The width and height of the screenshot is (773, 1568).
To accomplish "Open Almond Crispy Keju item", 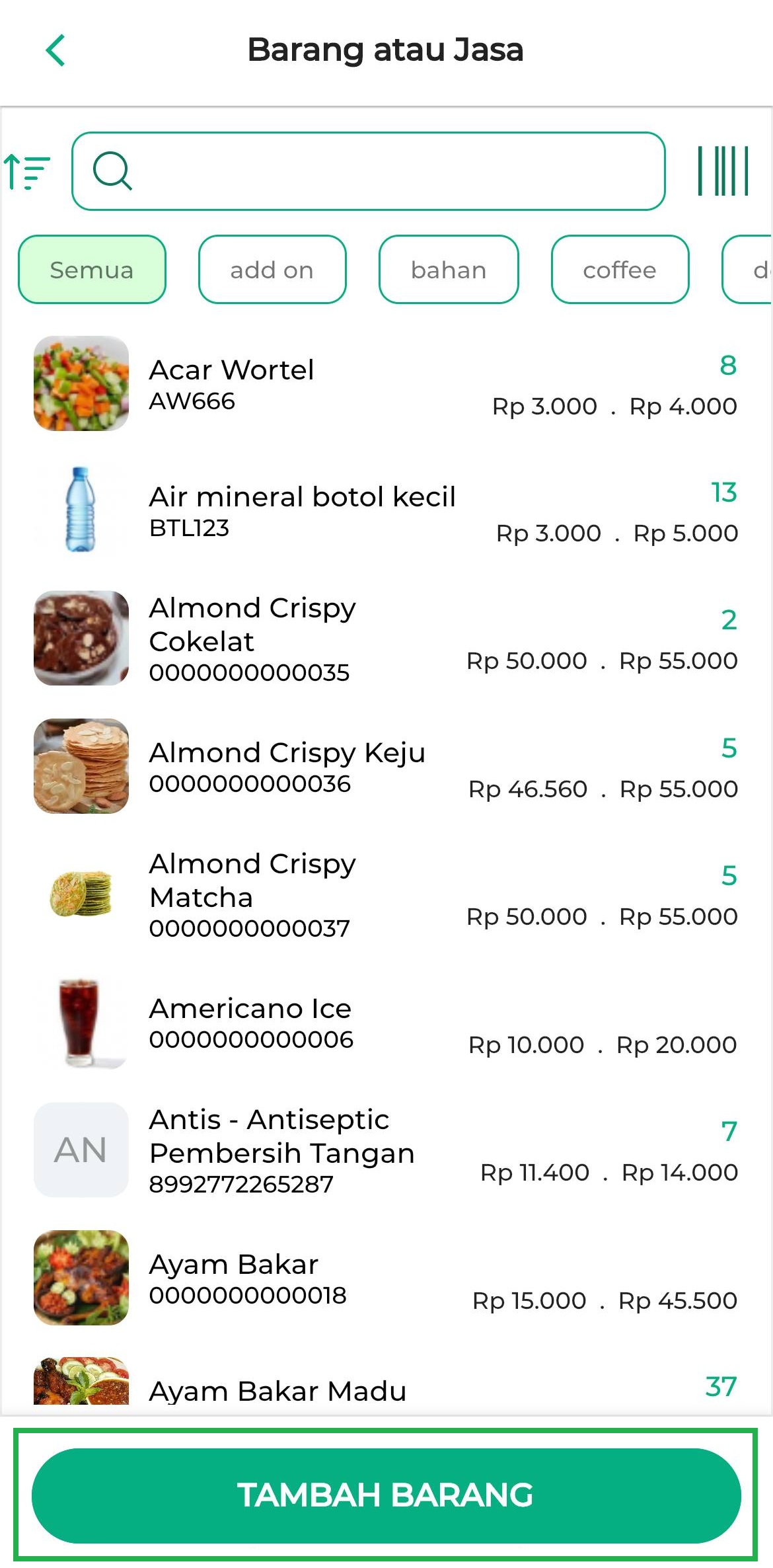I will coord(386,767).
